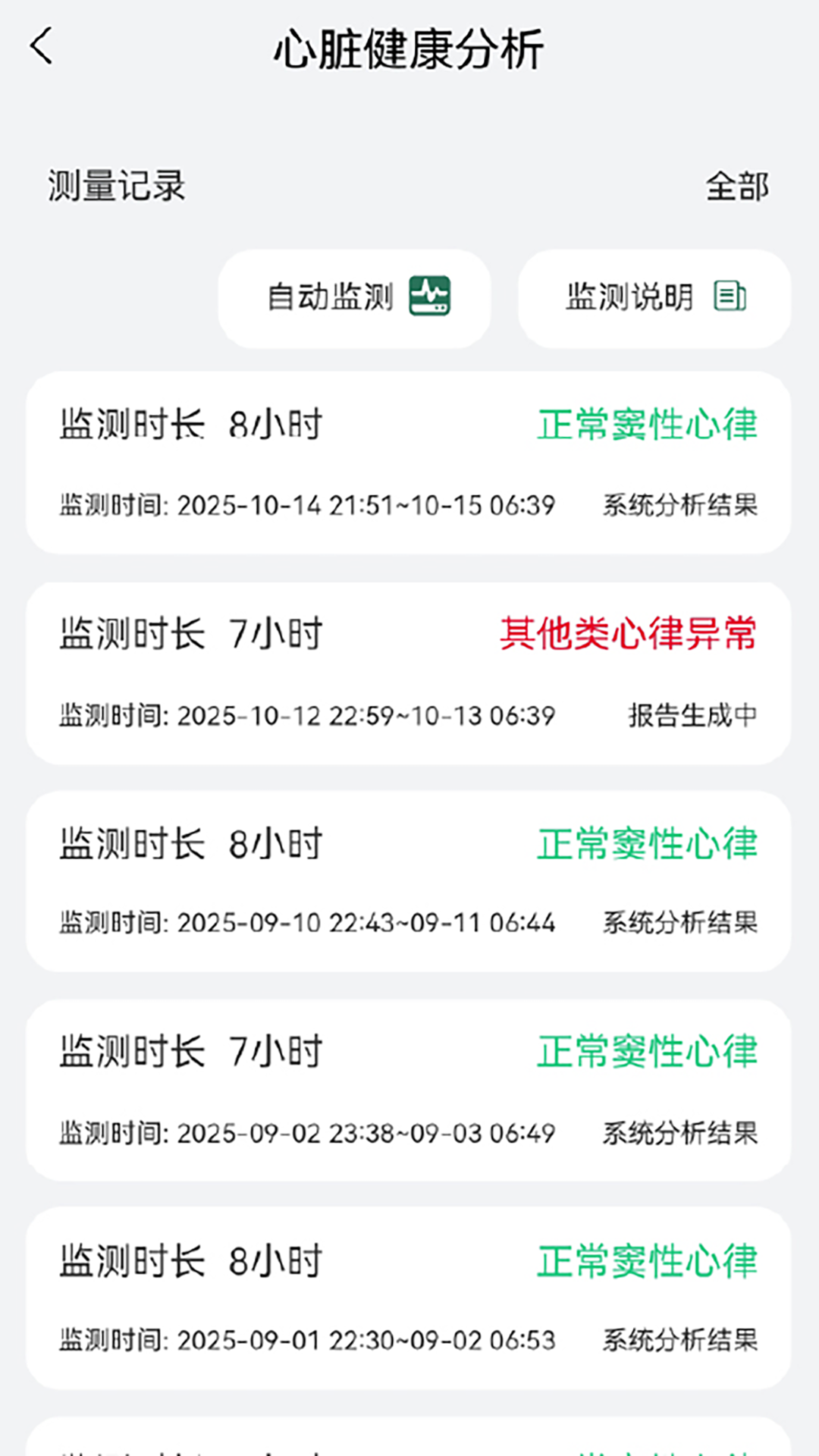The height and width of the screenshot is (1456, 819).
Task: Open the 2025-09-10 monitoring record
Action: (408, 881)
